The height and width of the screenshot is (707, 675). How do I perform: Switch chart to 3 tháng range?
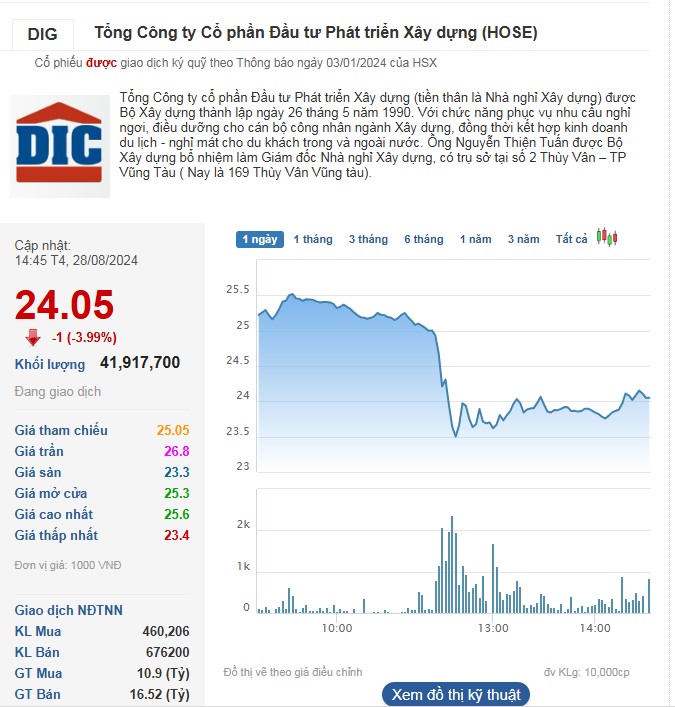tap(368, 239)
